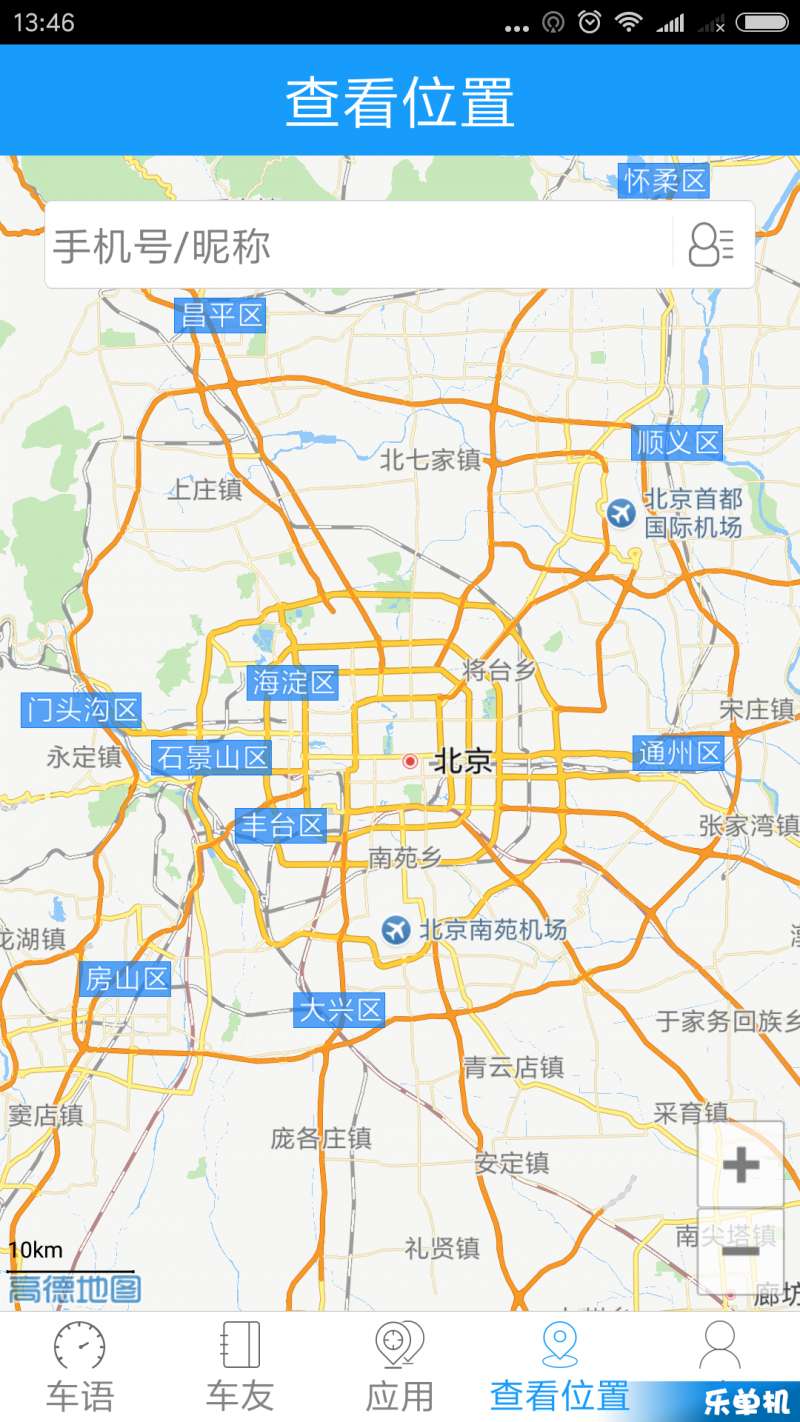The image size is (800, 1422).
Task: Select the 查看位置 tab
Action: point(560,1367)
